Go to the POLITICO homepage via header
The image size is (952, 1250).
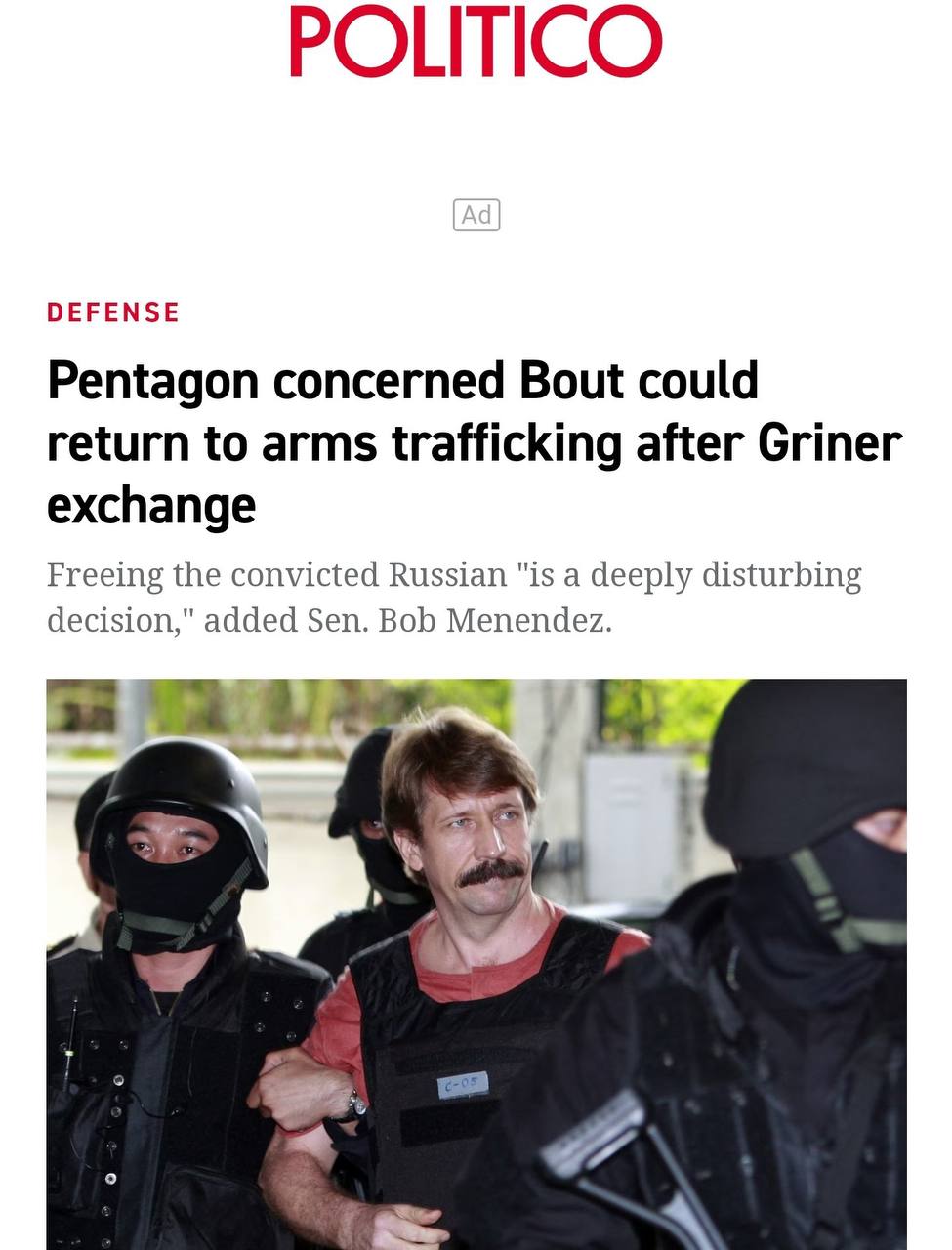476,42
